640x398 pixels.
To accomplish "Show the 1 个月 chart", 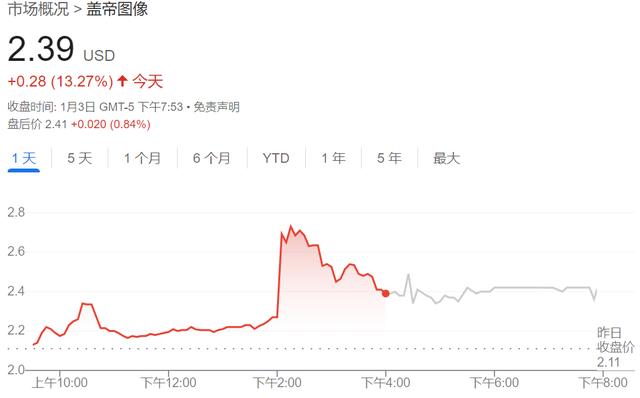I will pyautogui.click(x=142, y=158).
